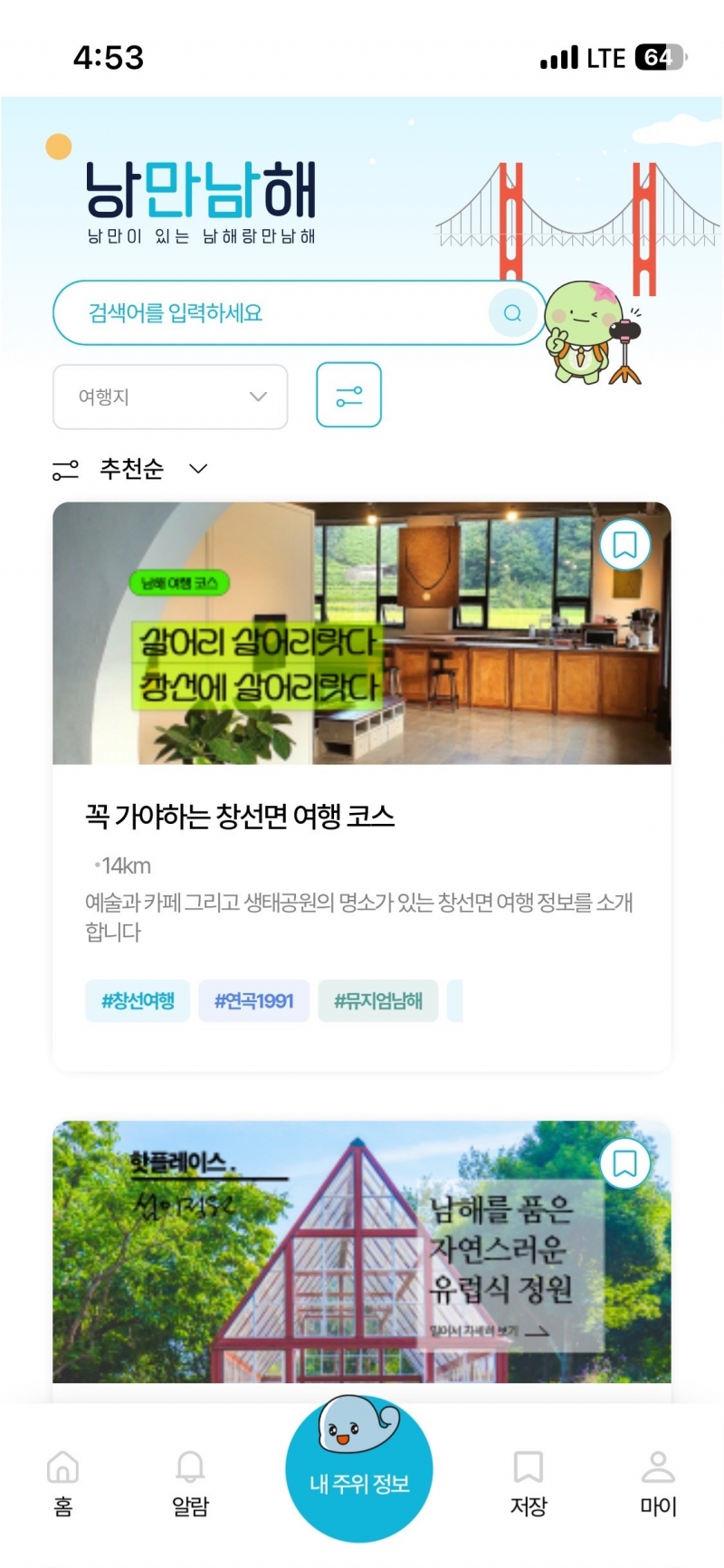The image size is (724, 1568).
Task: Switch to the 알람 tab
Action: 190,1483
